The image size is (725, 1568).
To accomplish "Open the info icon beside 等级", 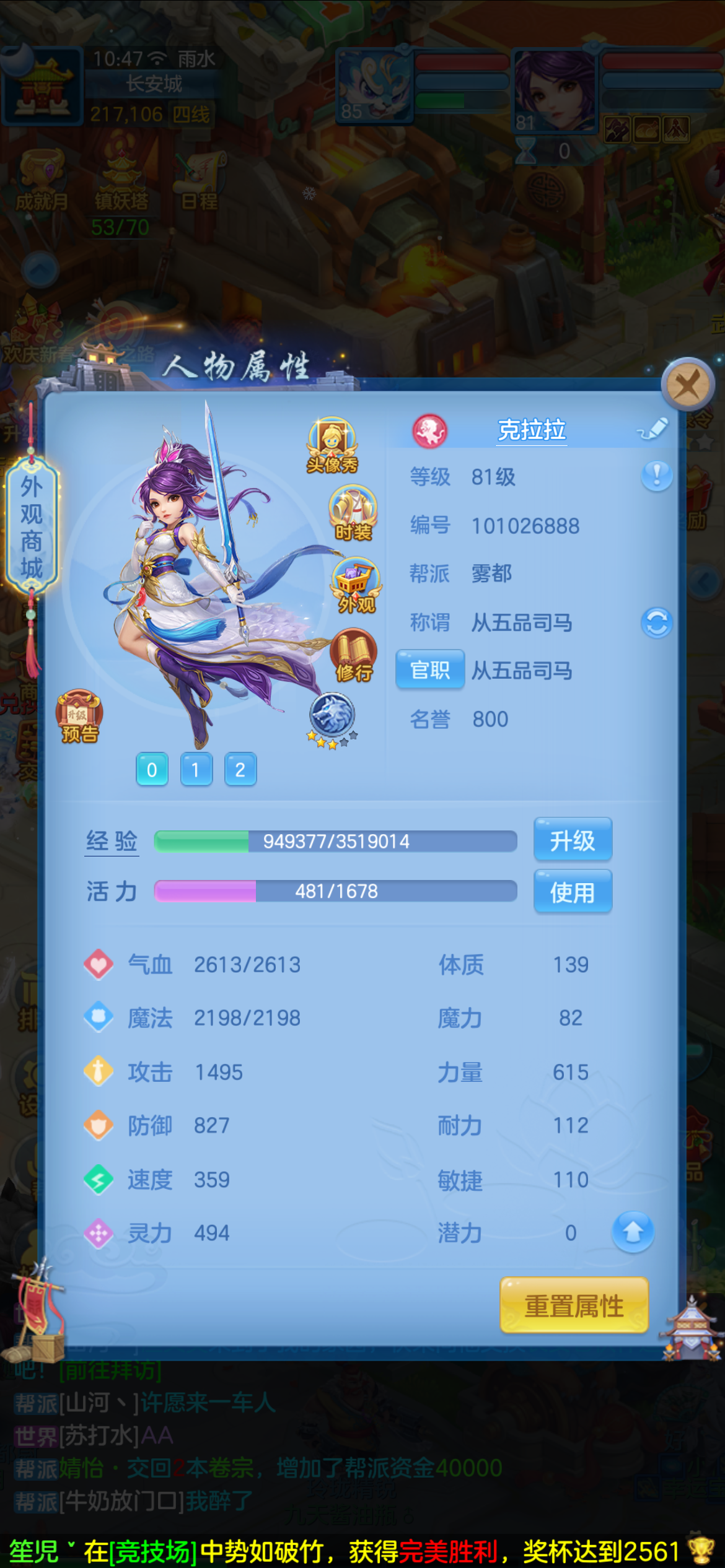I will [x=657, y=476].
